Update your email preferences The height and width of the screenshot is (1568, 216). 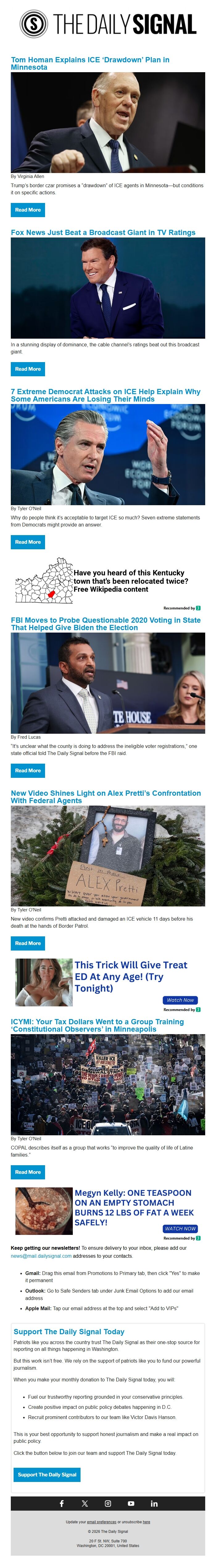(x=101, y=1521)
